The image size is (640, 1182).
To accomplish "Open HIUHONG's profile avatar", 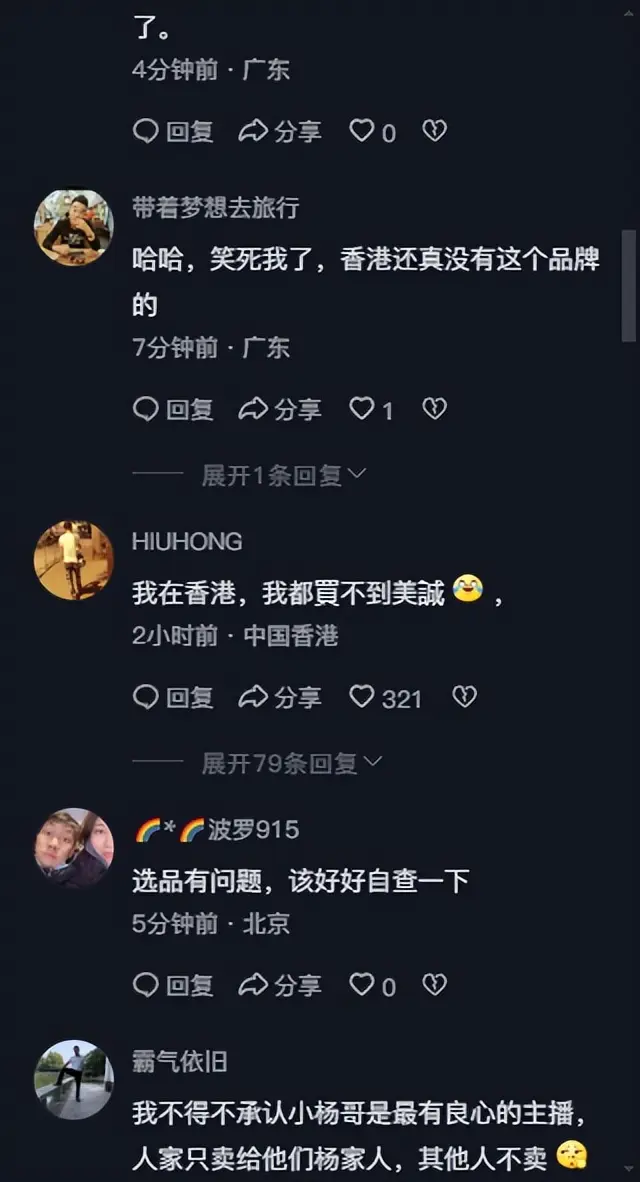I will click(74, 560).
